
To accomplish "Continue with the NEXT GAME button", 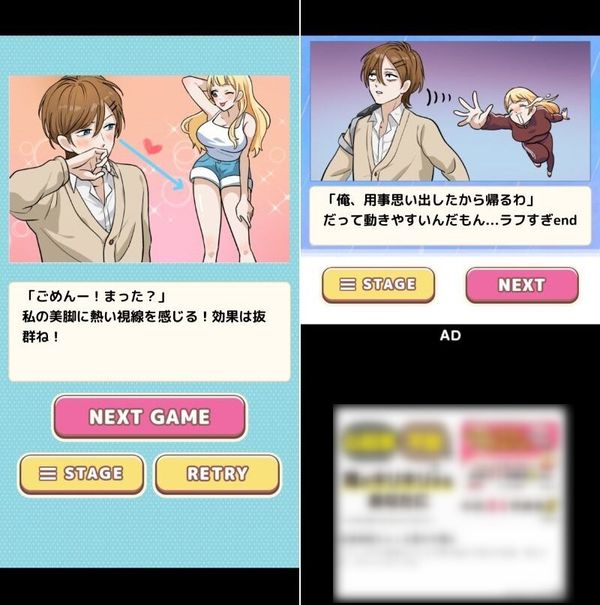I will (x=150, y=417).
